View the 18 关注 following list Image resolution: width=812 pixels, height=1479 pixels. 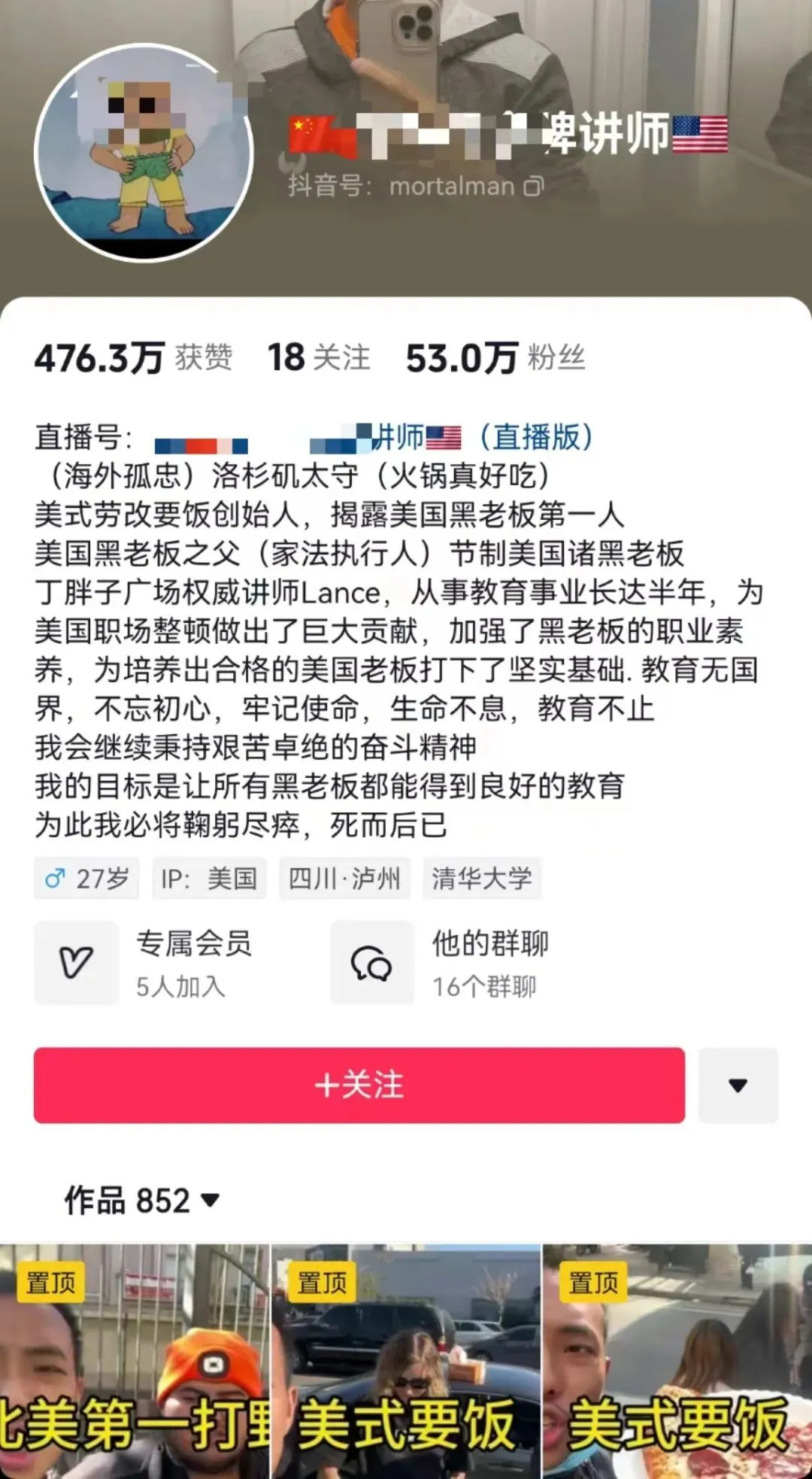point(319,358)
